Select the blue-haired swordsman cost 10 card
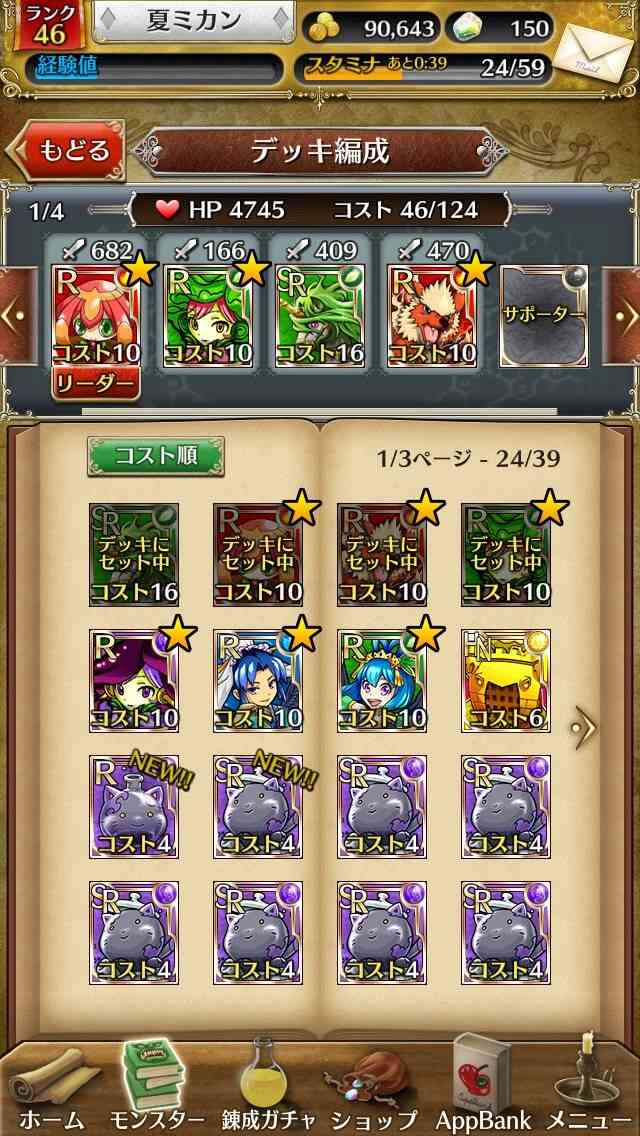The height and width of the screenshot is (1136, 640). pyautogui.click(x=258, y=681)
